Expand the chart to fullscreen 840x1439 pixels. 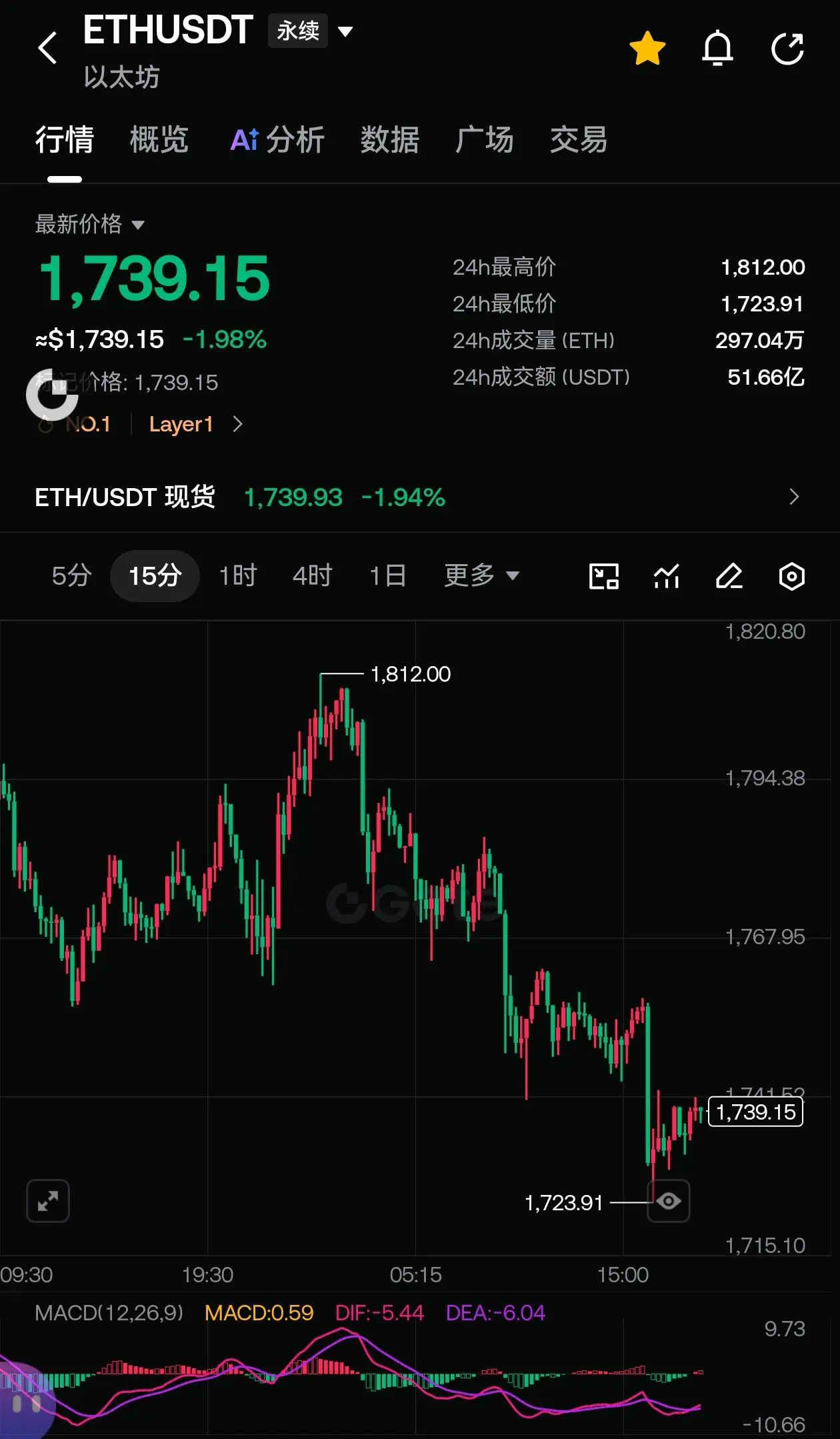click(x=48, y=1201)
